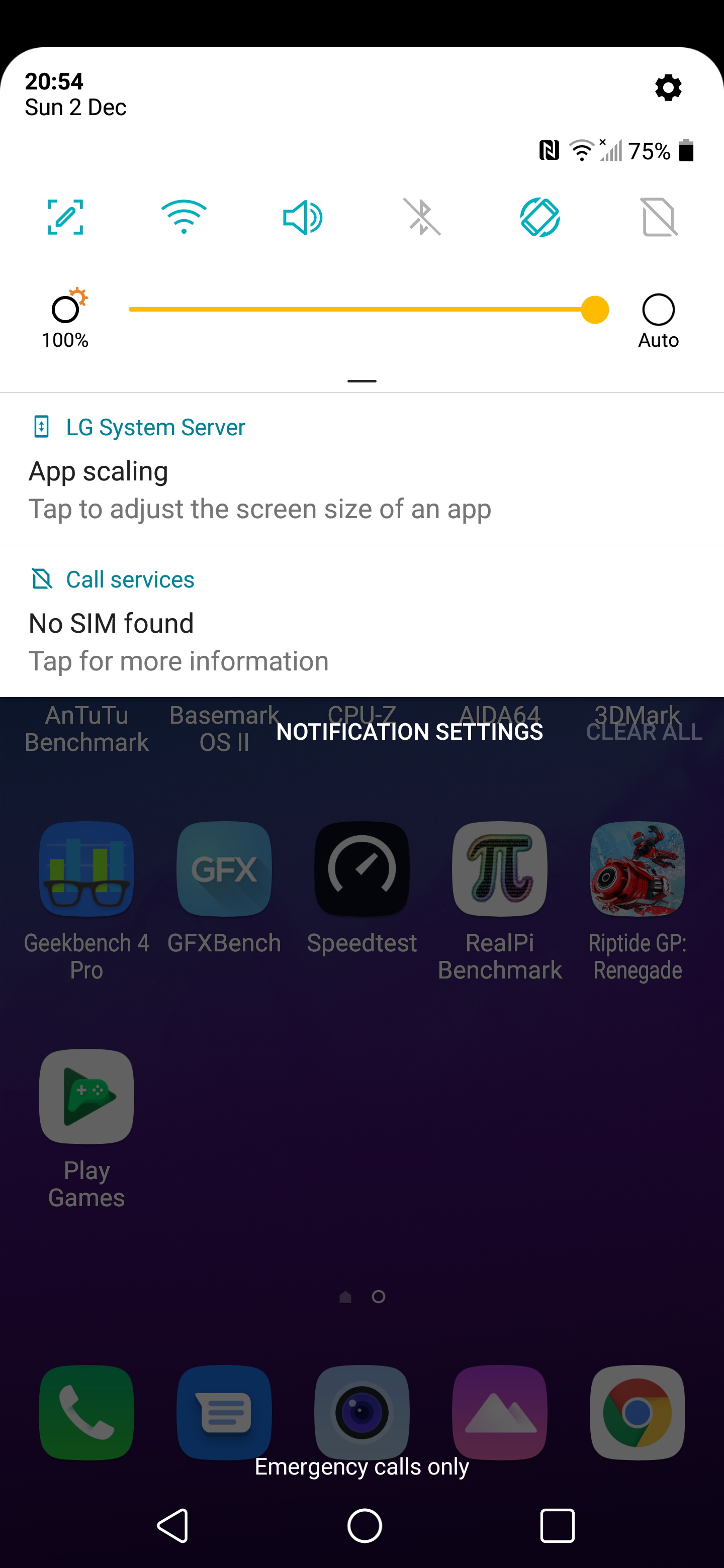
Task: Open the No SIM found notification
Action: [x=361, y=622]
